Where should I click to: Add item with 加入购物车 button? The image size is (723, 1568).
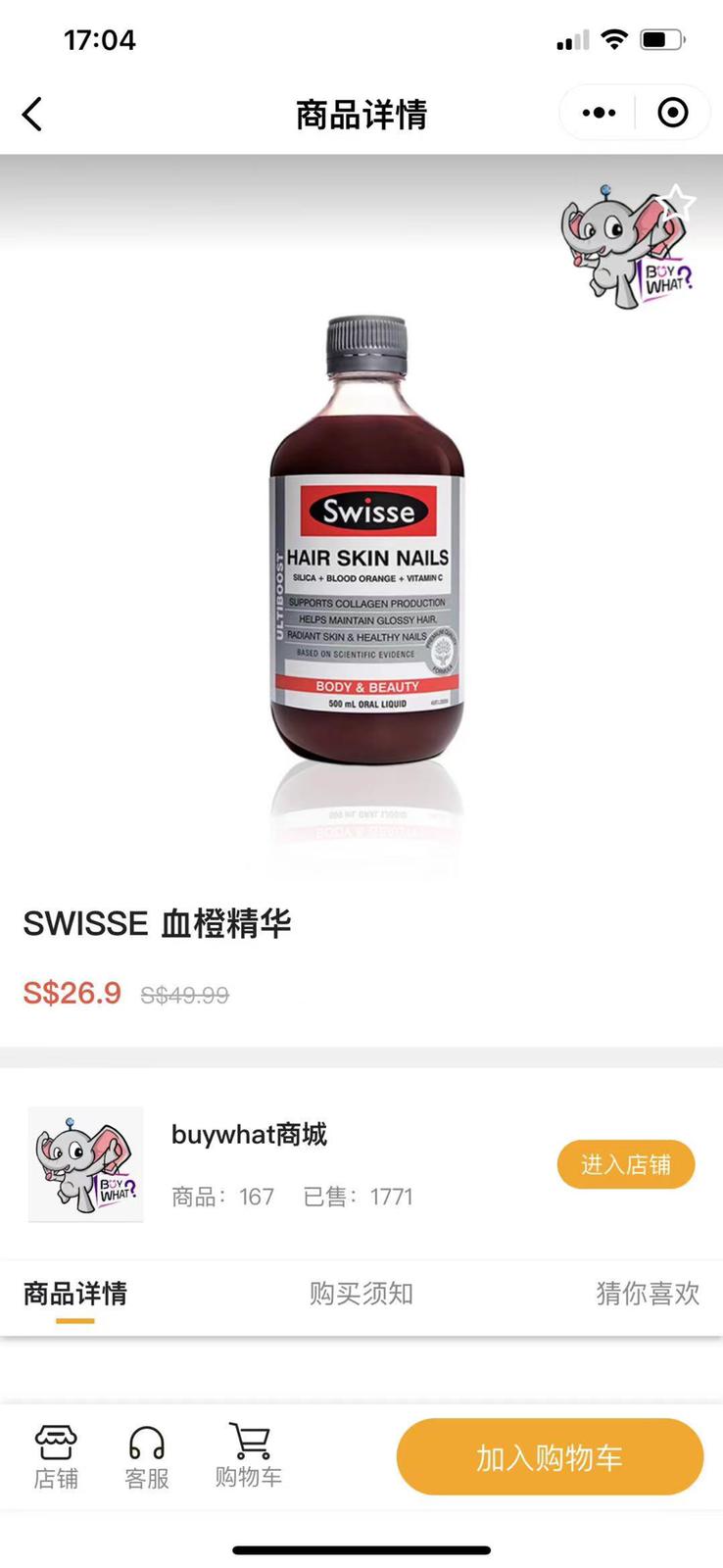point(550,1457)
